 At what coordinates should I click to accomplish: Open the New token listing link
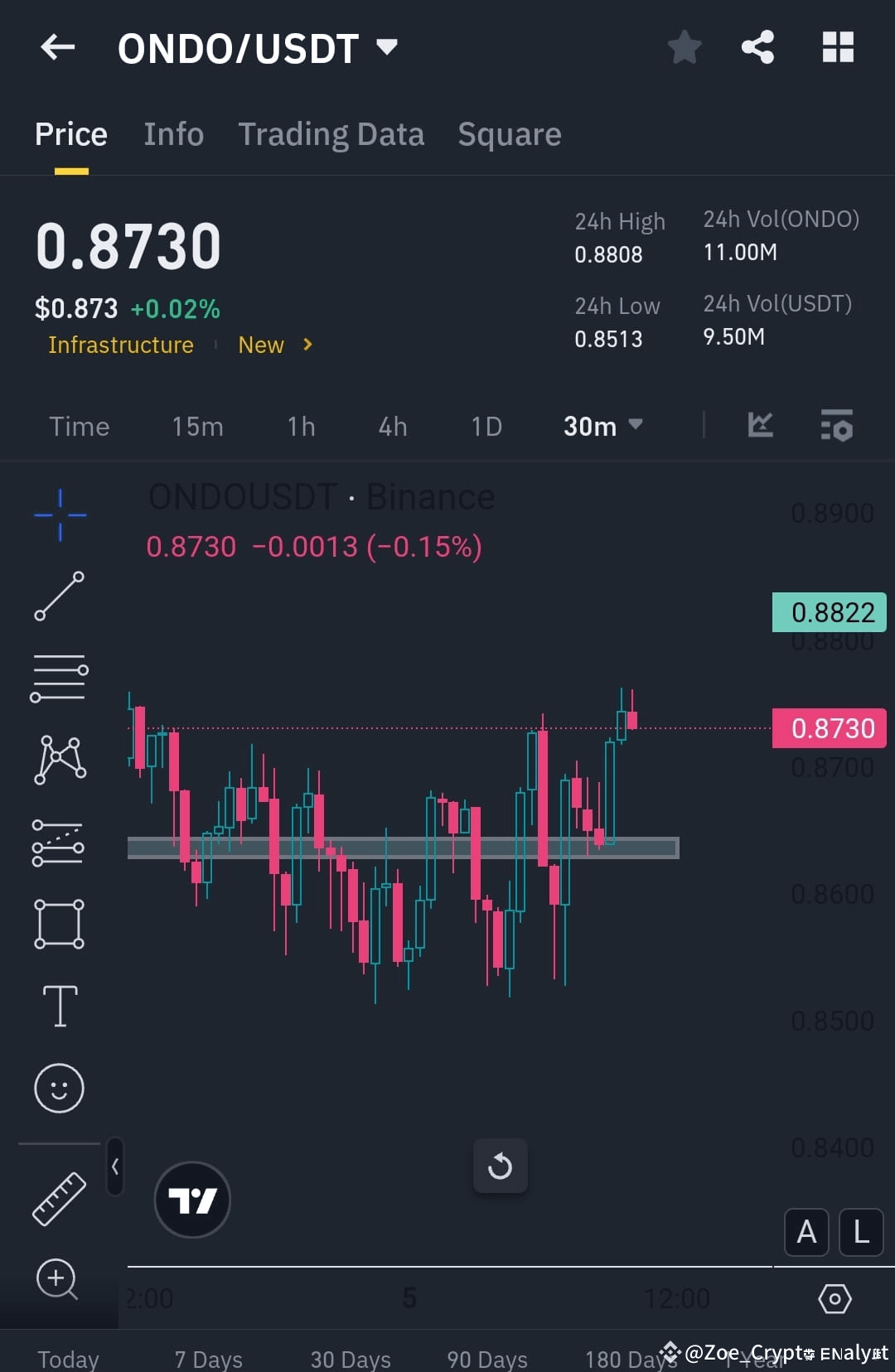[260, 345]
